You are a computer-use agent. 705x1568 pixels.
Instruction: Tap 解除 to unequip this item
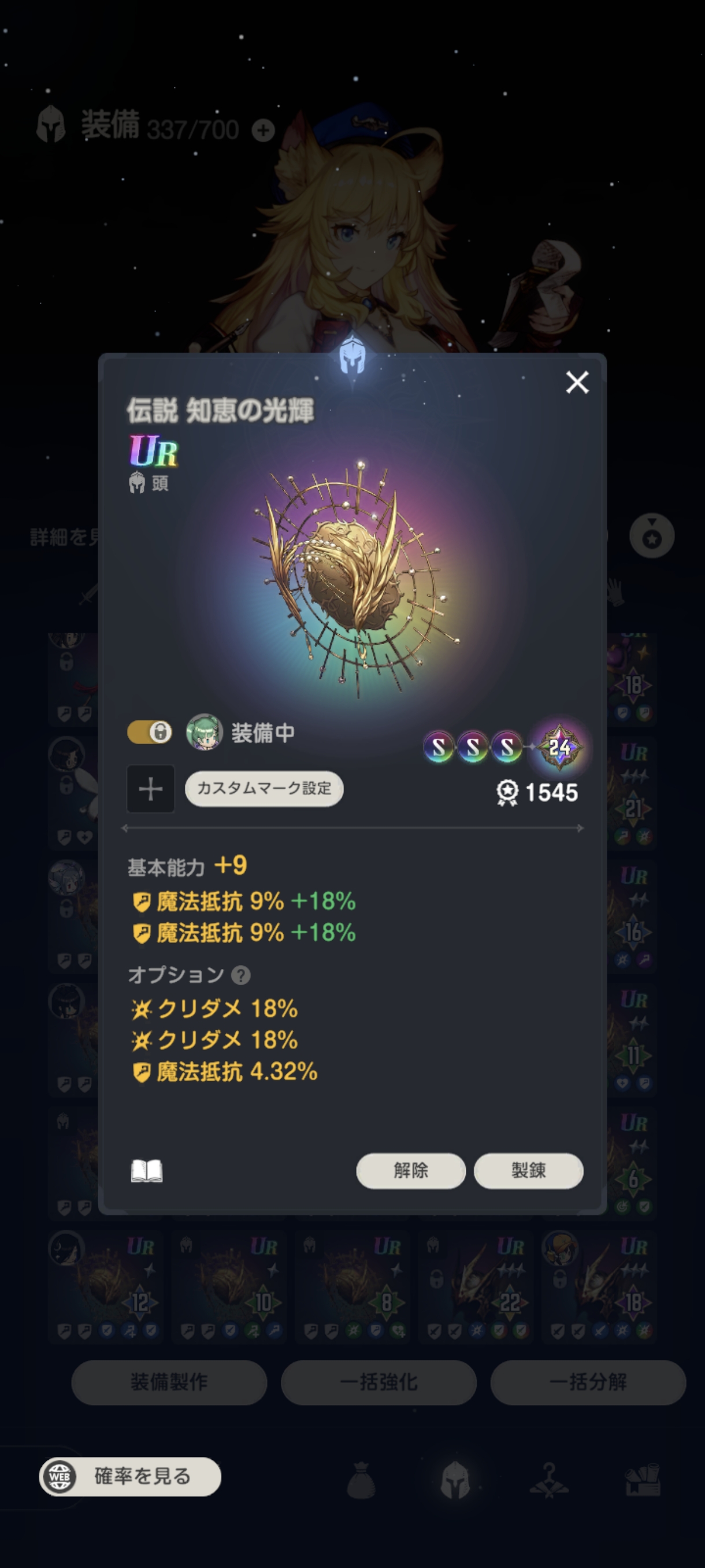coord(411,1171)
